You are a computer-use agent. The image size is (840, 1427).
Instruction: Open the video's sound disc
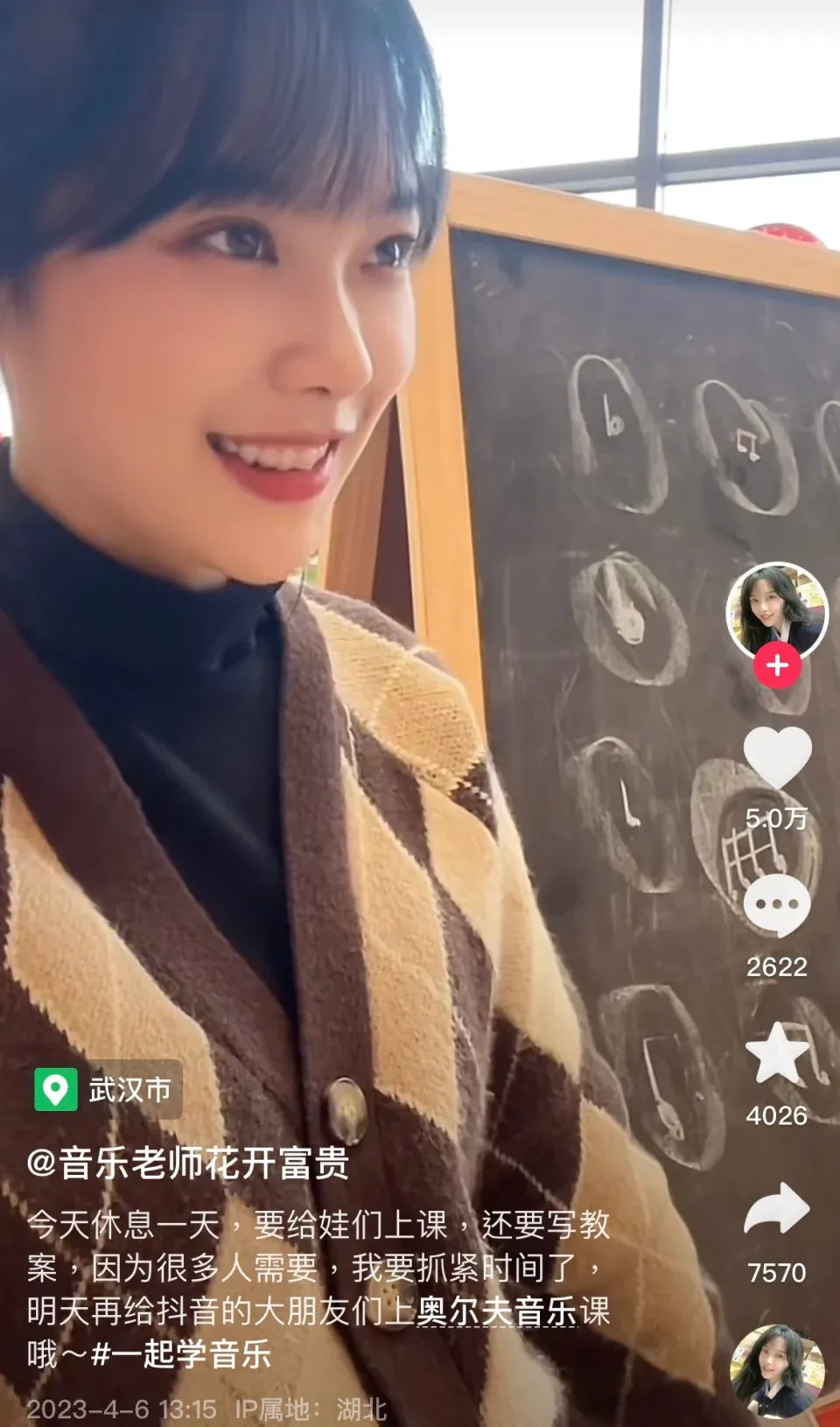pos(777,1371)
